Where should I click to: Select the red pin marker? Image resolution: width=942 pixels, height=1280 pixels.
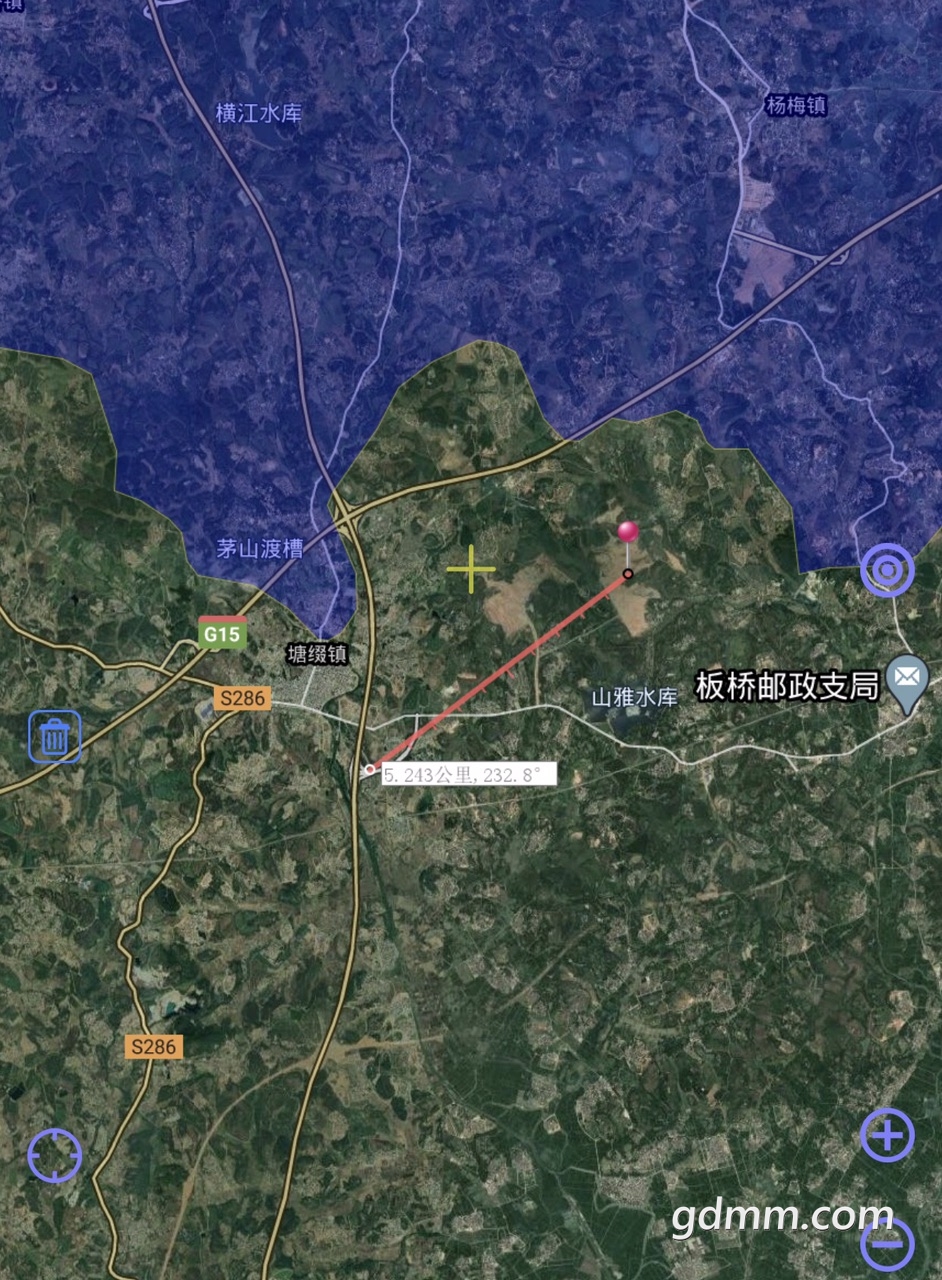coord(628,533)
